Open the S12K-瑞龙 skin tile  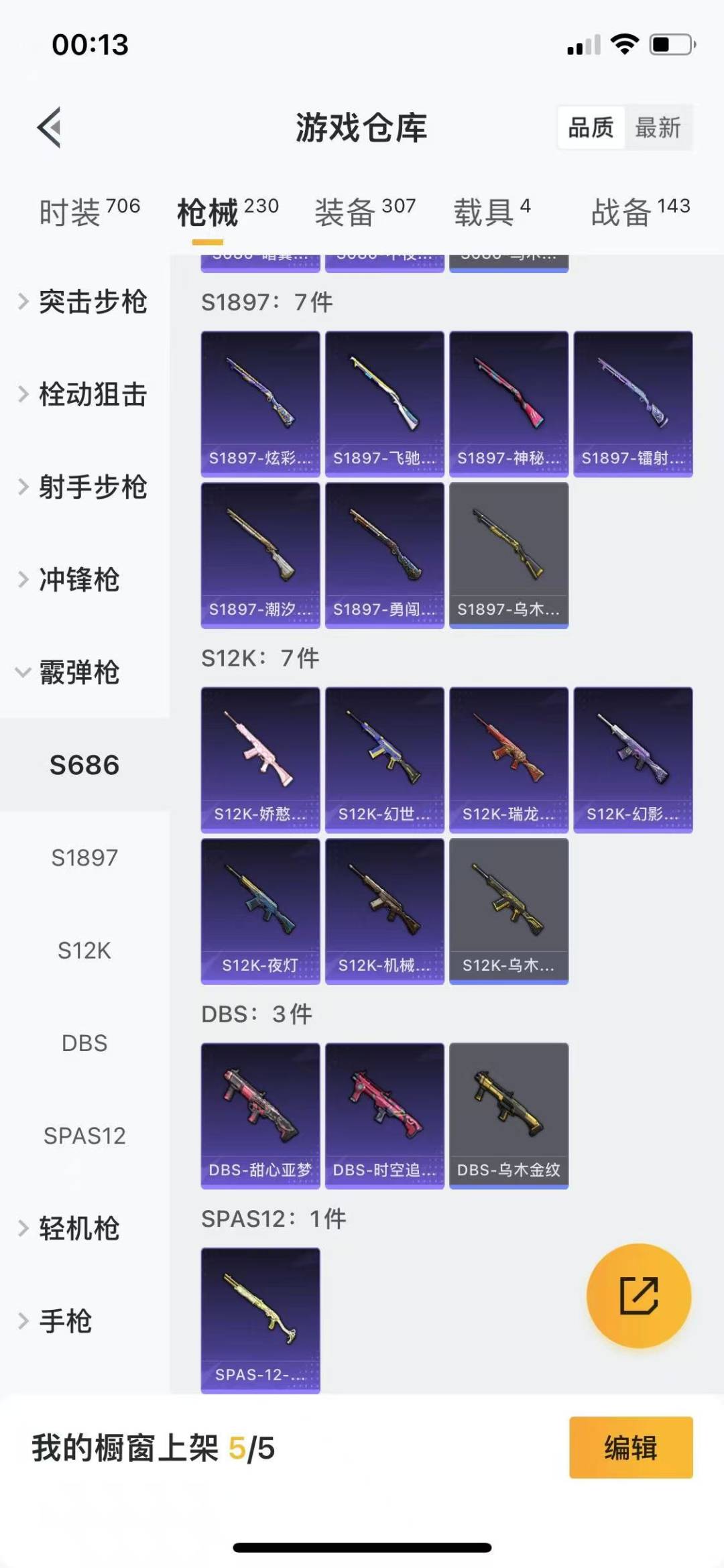509,760
